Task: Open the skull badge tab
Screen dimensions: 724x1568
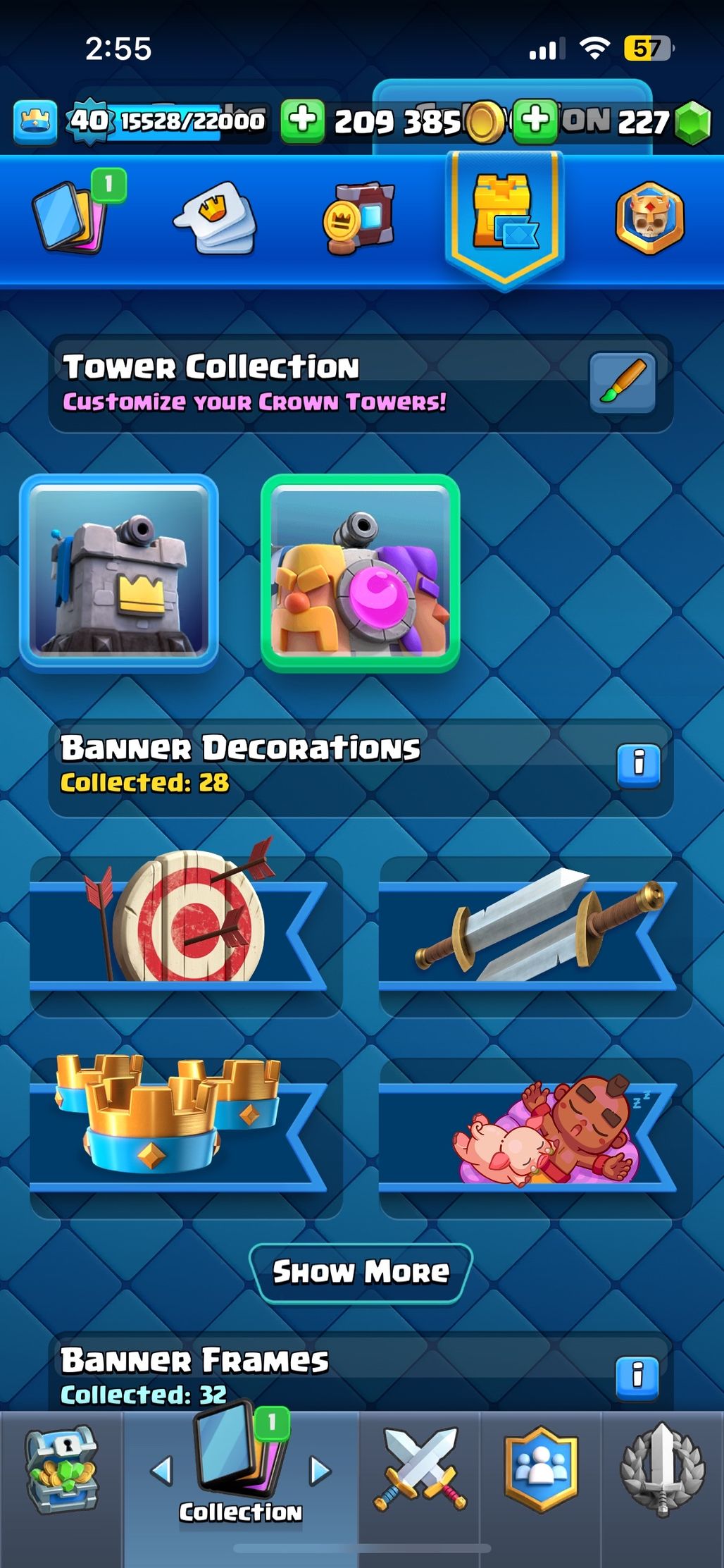Action: pyautogui.click(x=649, y=217)
